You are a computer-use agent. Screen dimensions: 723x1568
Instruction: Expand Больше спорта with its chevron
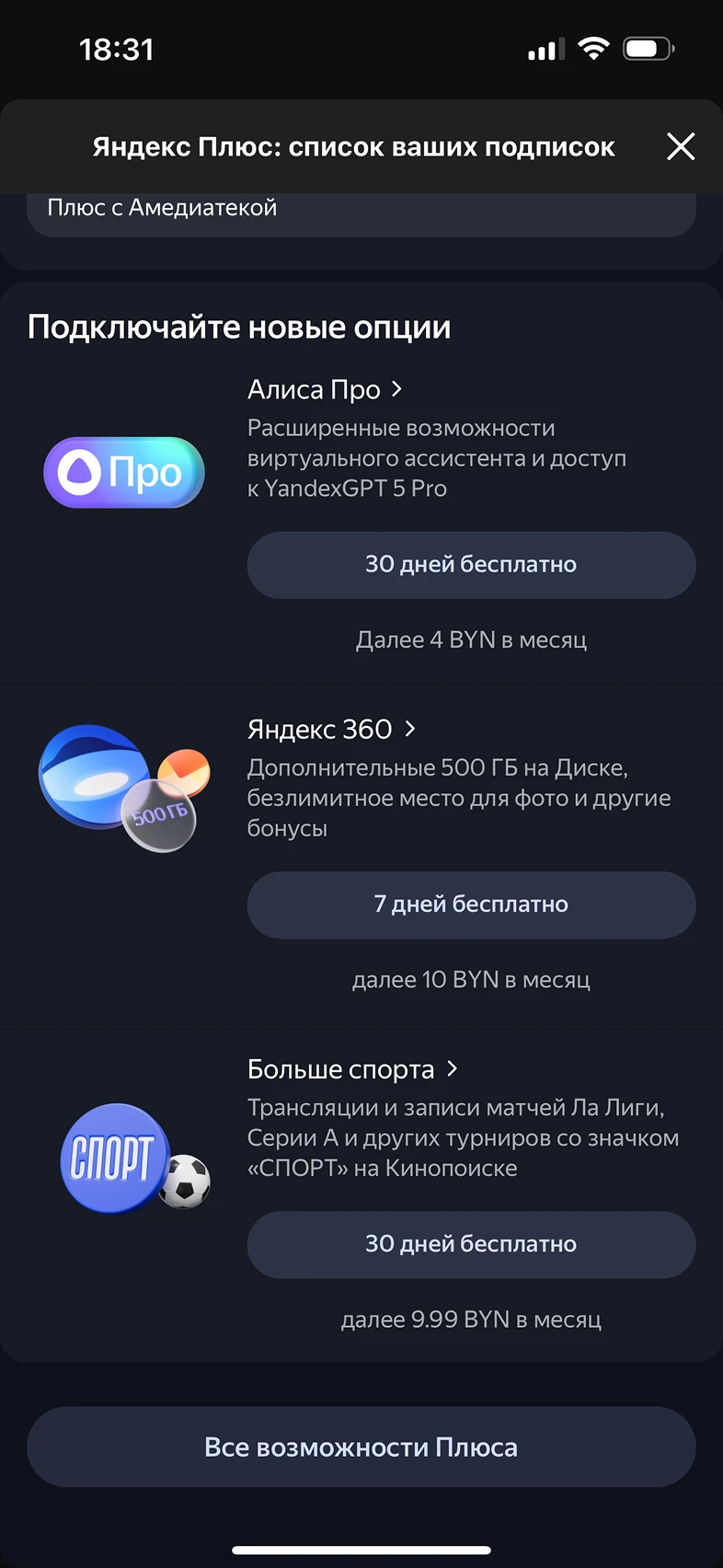coord(451,1068)
